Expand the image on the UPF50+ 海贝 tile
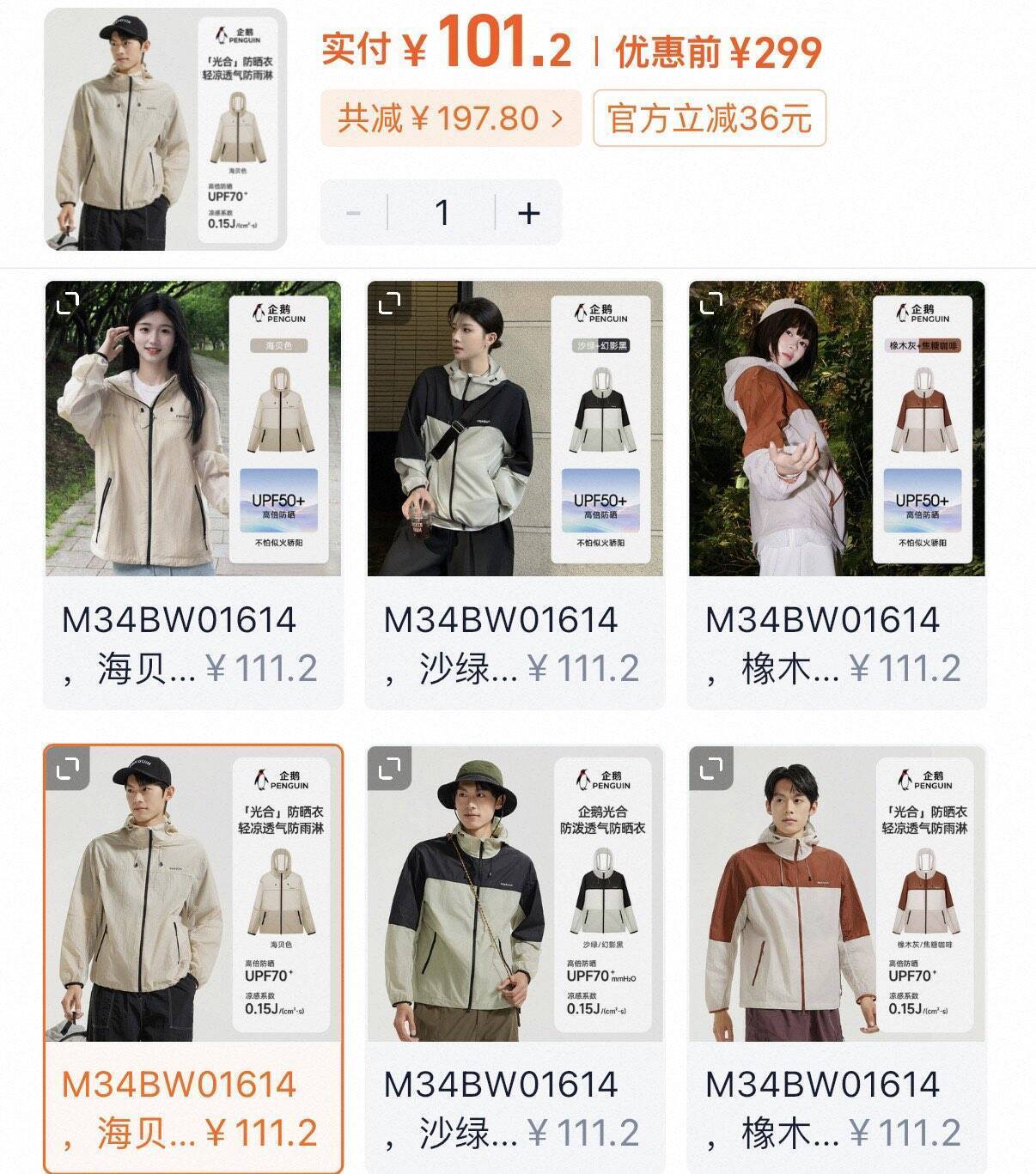The height and width of the screenshot is (1174, 1036). (x=68, y=303)
